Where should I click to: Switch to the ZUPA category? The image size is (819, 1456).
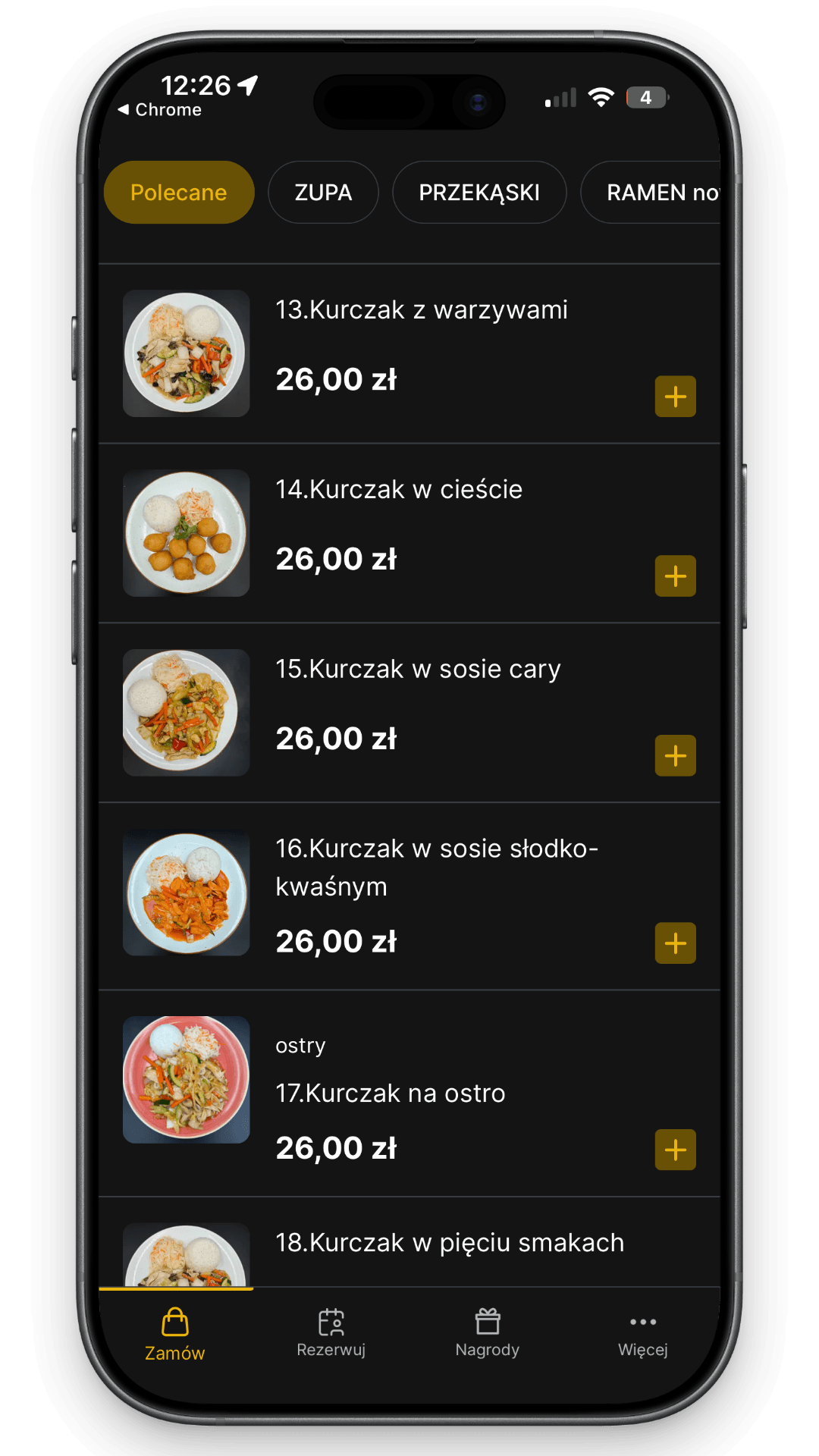pos(323,193)
